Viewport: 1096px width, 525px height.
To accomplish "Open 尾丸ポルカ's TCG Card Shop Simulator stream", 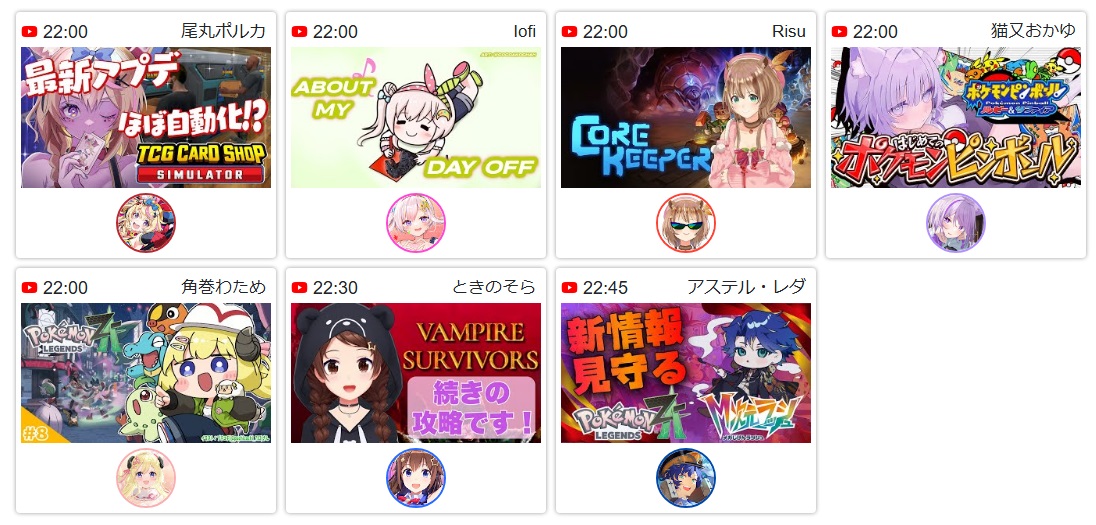I will click(146, 117).
